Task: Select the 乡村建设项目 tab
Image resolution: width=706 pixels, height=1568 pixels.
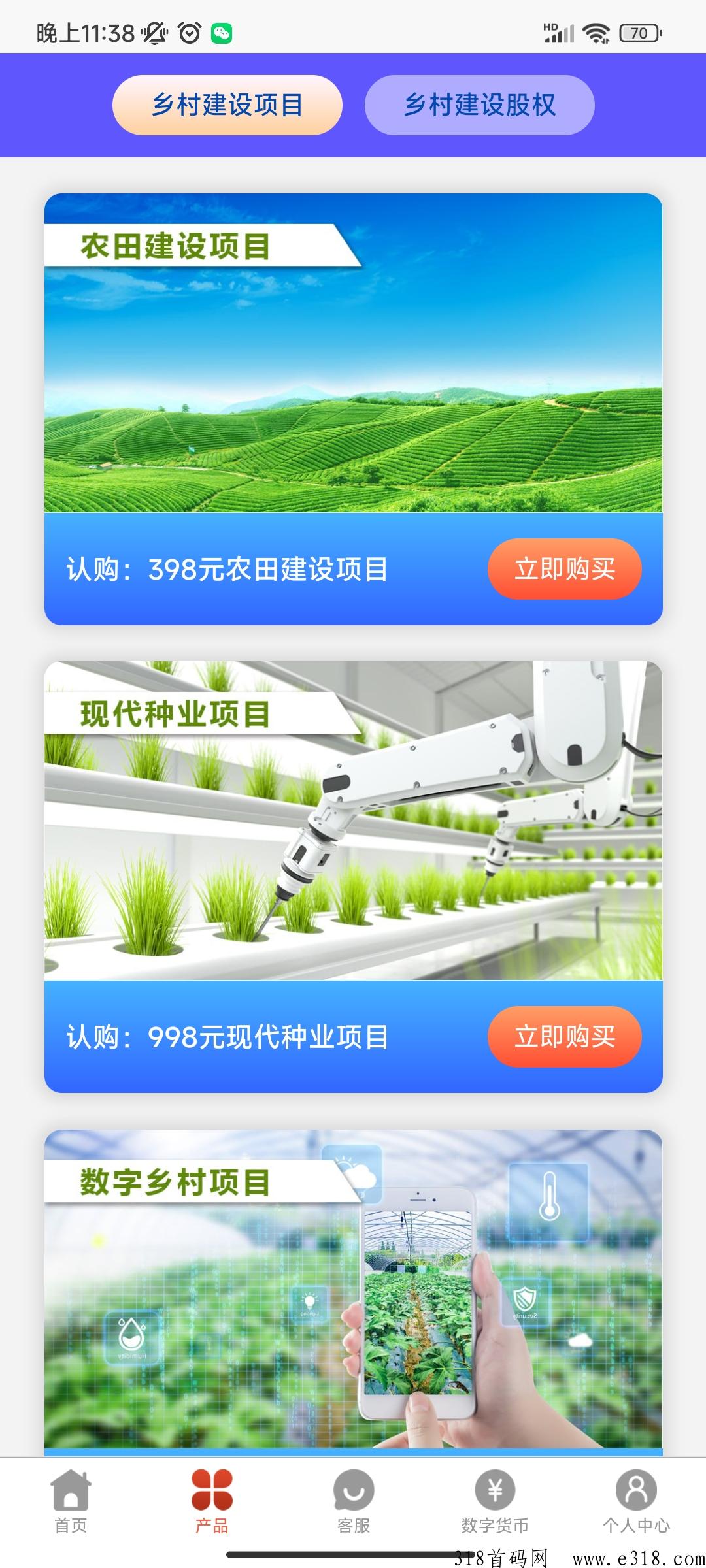Action: [227, 105]
